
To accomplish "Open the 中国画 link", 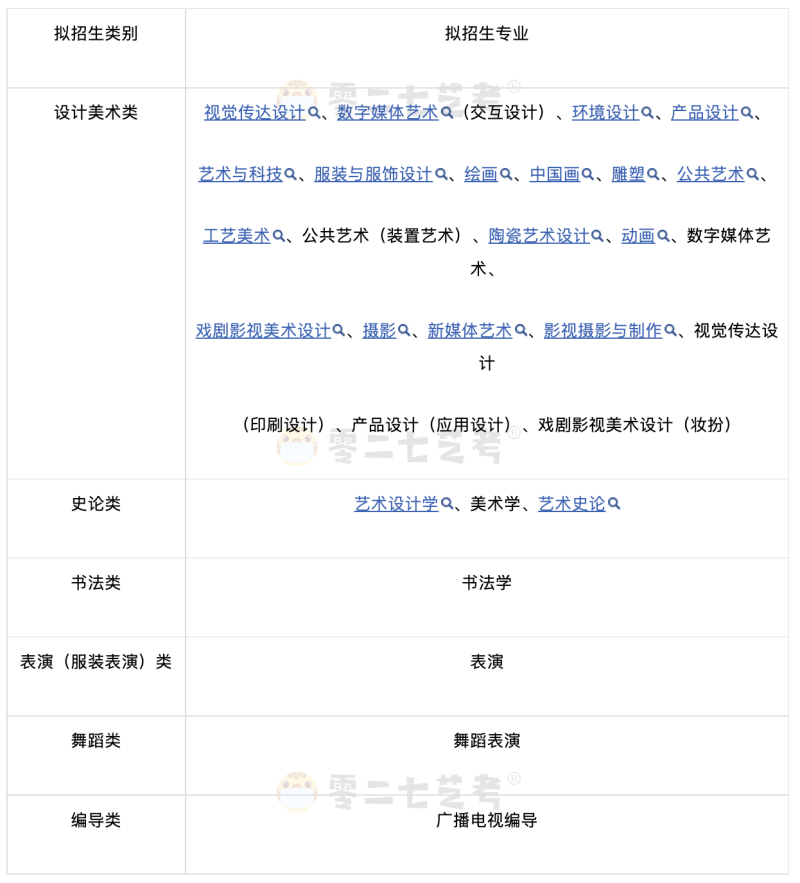I will coord(555,174).
